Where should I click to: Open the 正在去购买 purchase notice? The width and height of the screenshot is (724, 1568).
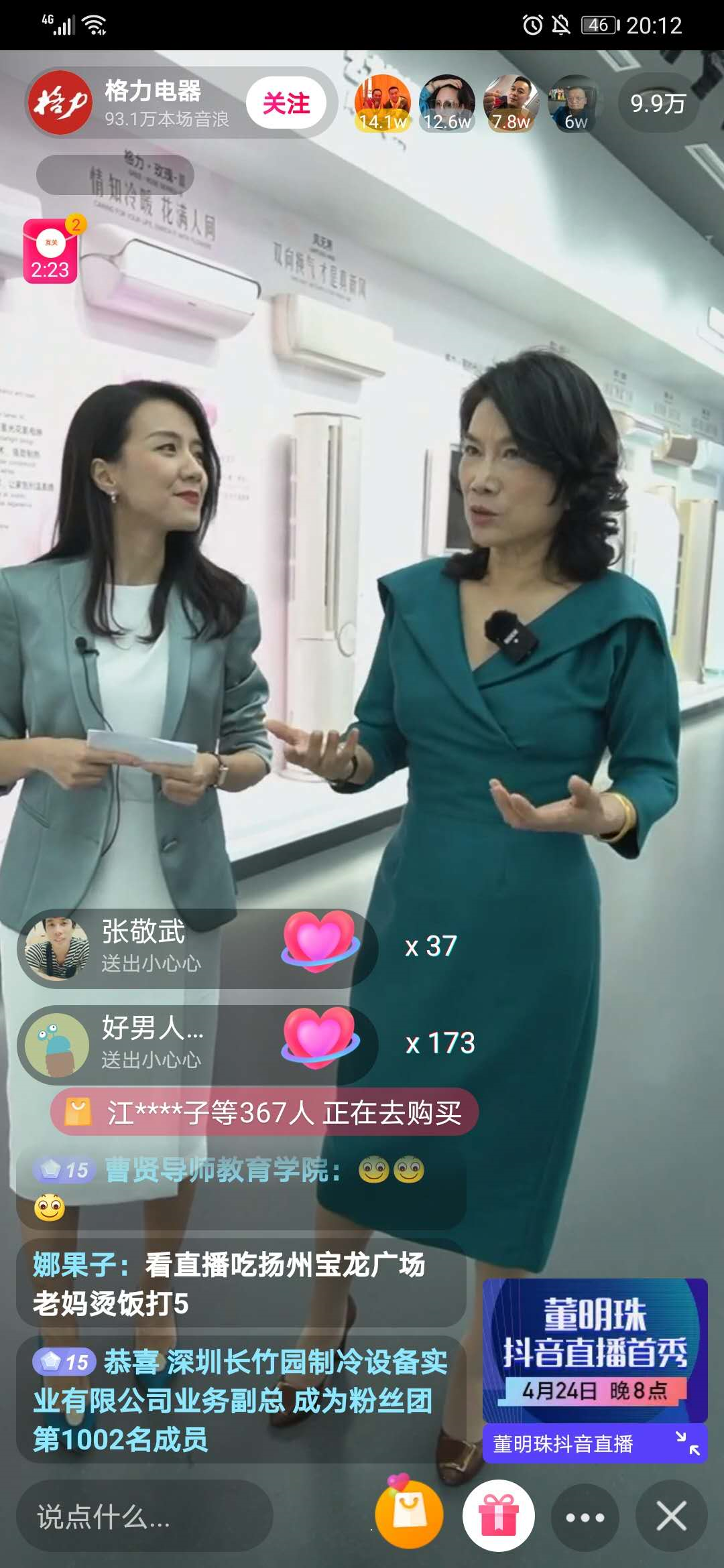point(264,1113)
